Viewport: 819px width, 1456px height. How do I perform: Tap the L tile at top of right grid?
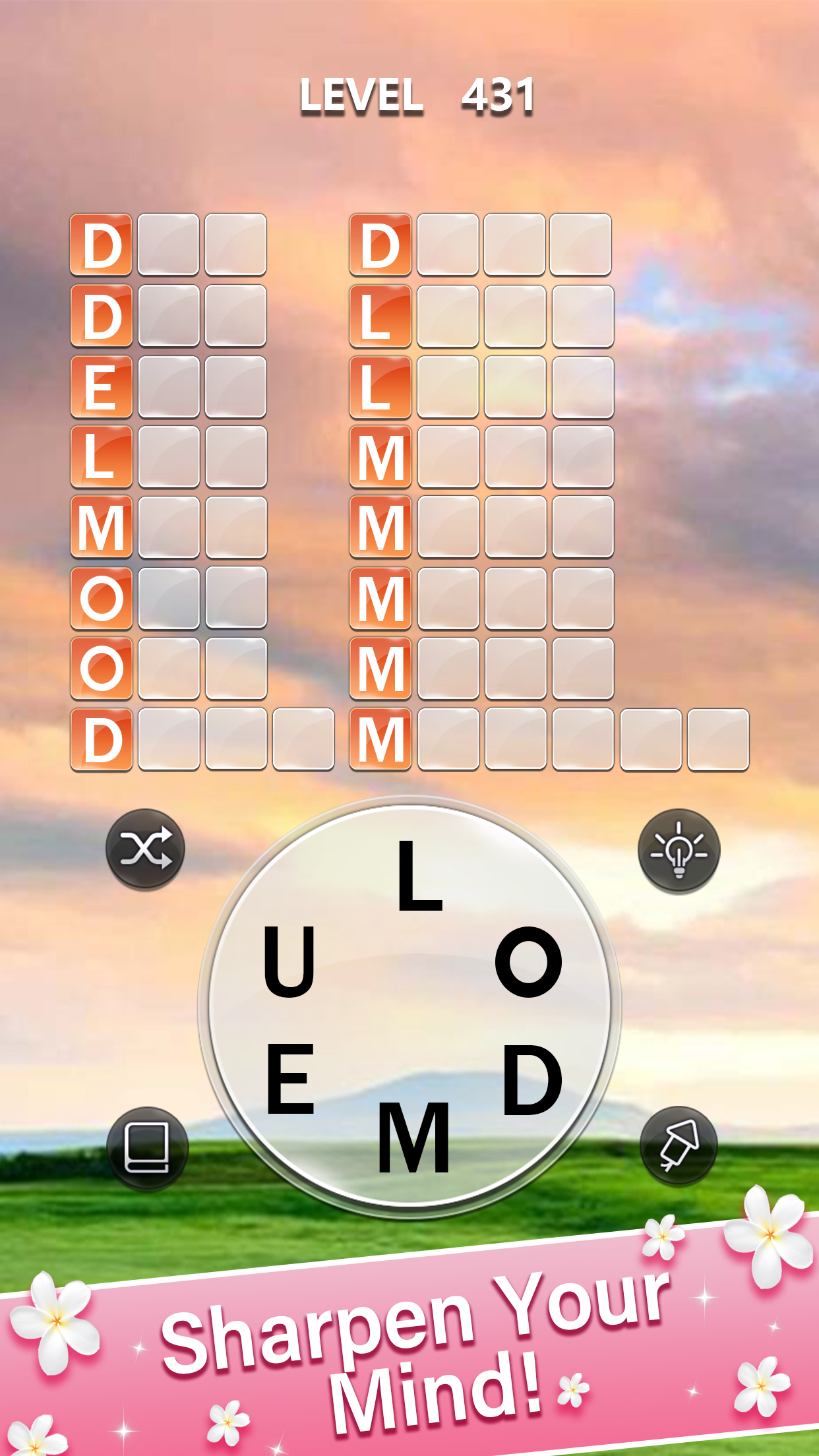click(379, 315)
